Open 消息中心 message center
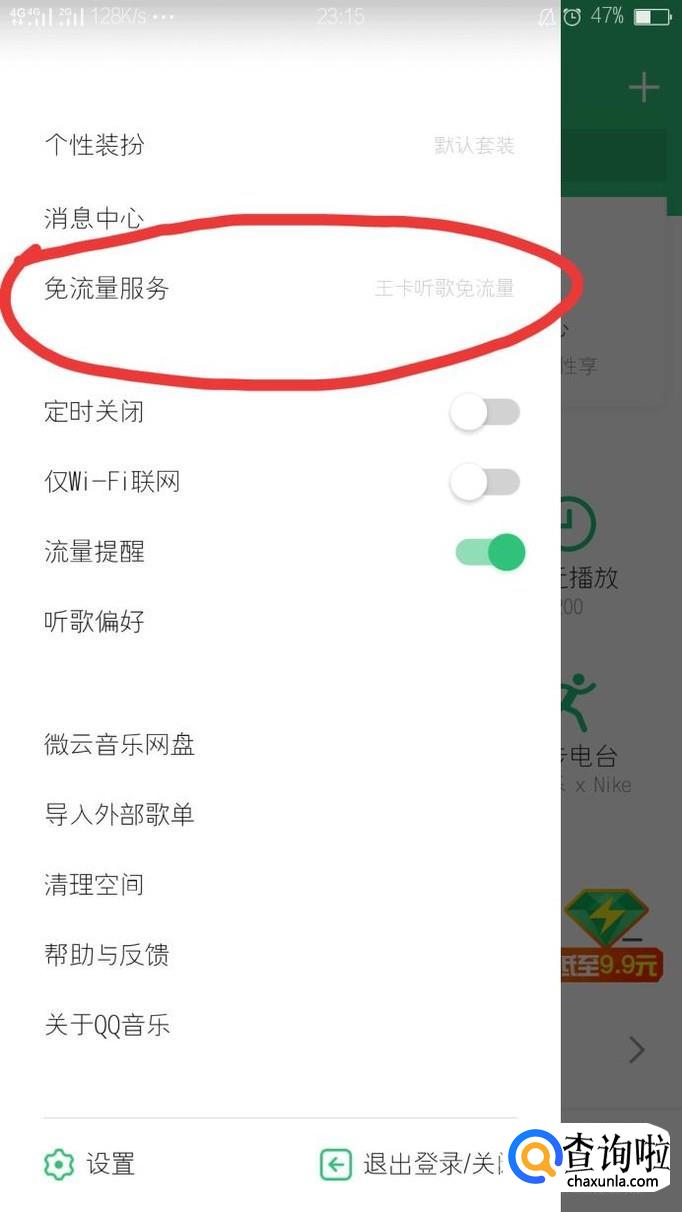The image size is (682, 1212). tap(95, 218)
